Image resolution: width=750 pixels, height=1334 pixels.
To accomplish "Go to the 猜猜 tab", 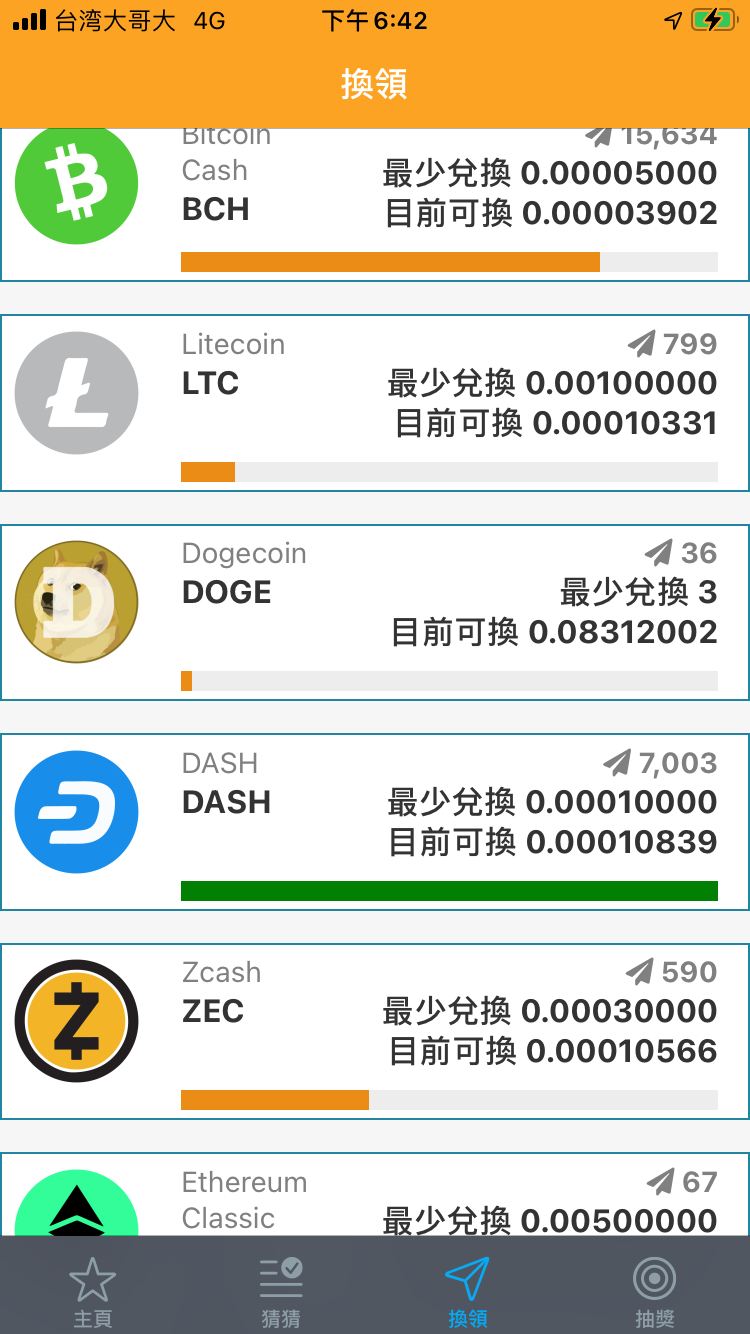I will (x=281, y=1292).
